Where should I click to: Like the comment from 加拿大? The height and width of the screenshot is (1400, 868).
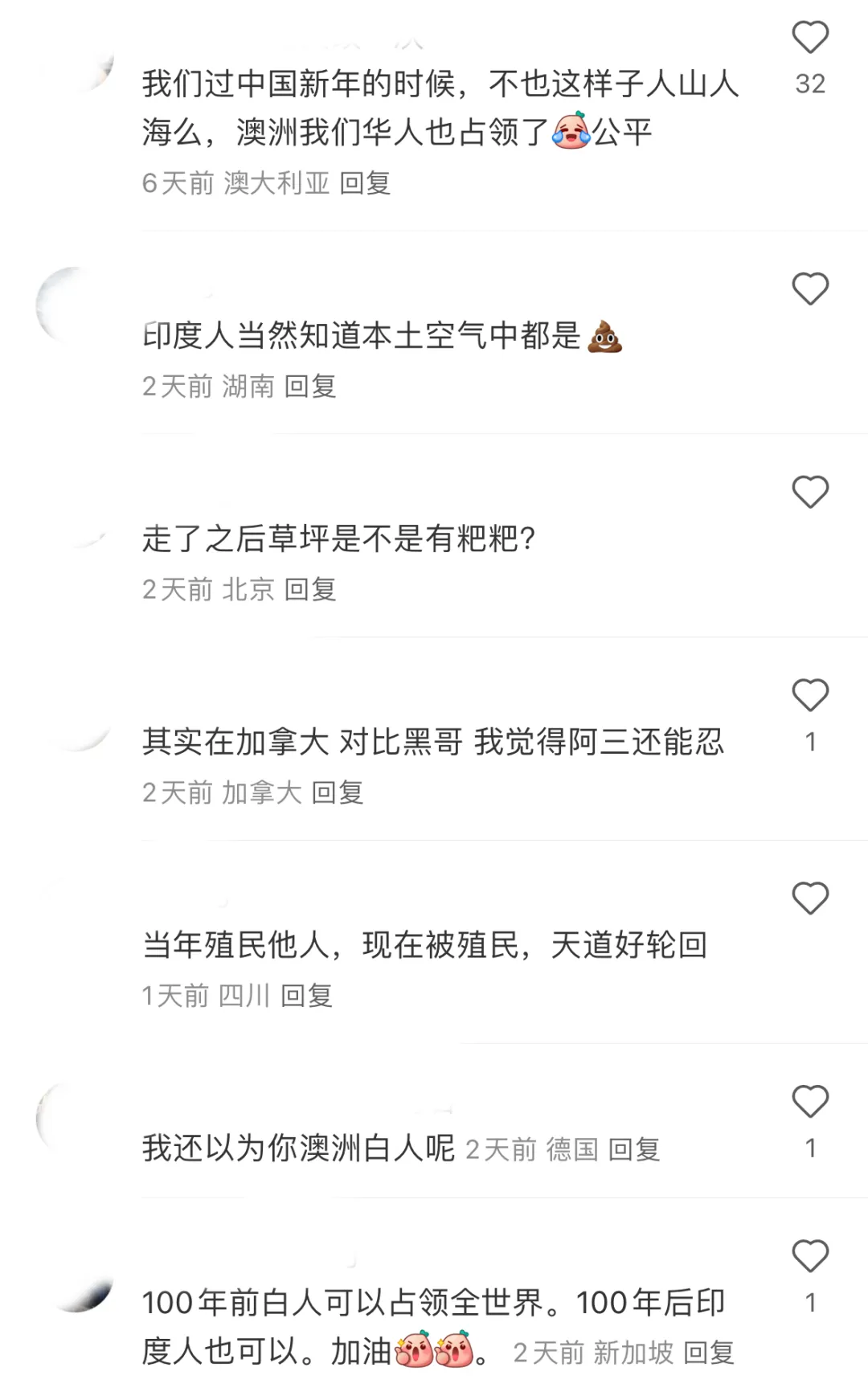coord(810,696)
